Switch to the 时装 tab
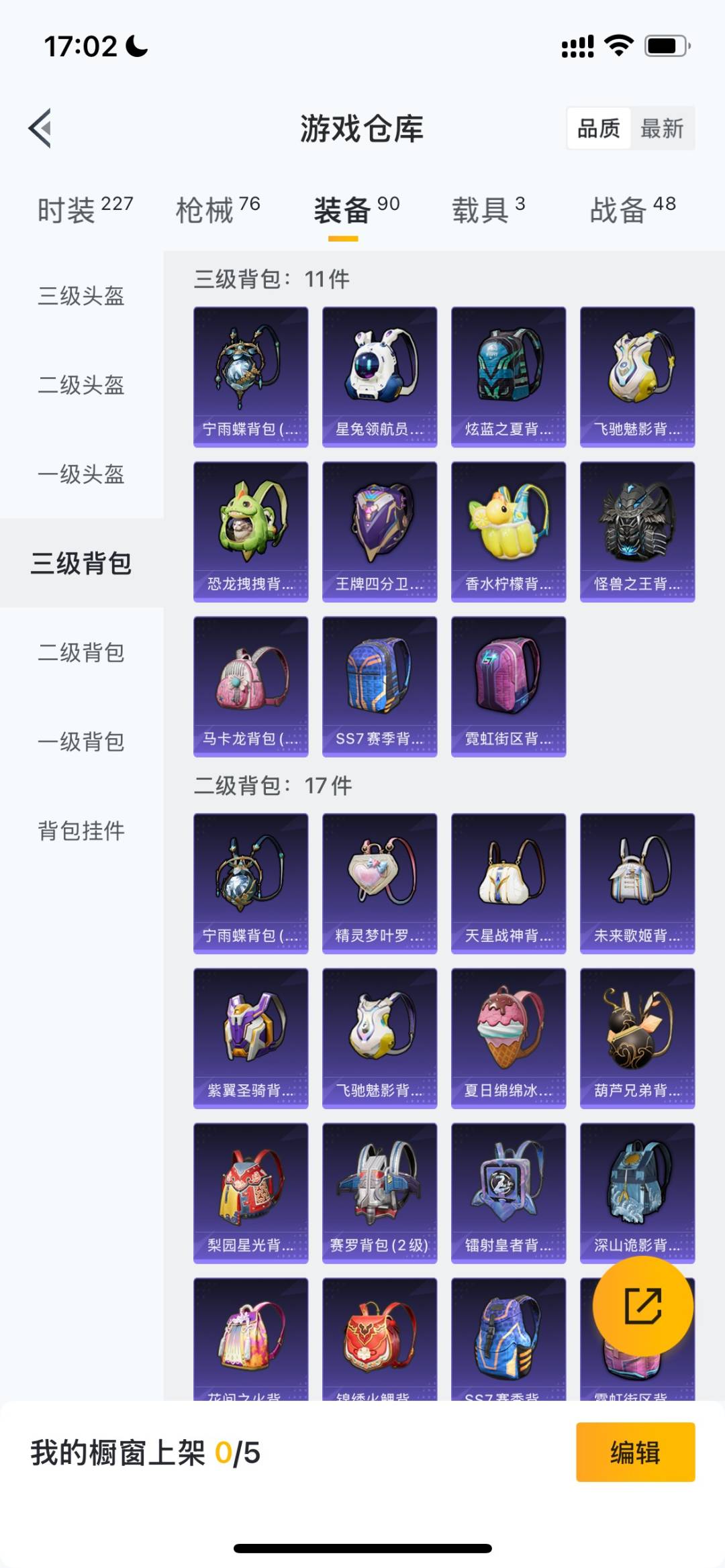Image resolution: width=725 pixels, height=1568 pixels. click(85, 210)
